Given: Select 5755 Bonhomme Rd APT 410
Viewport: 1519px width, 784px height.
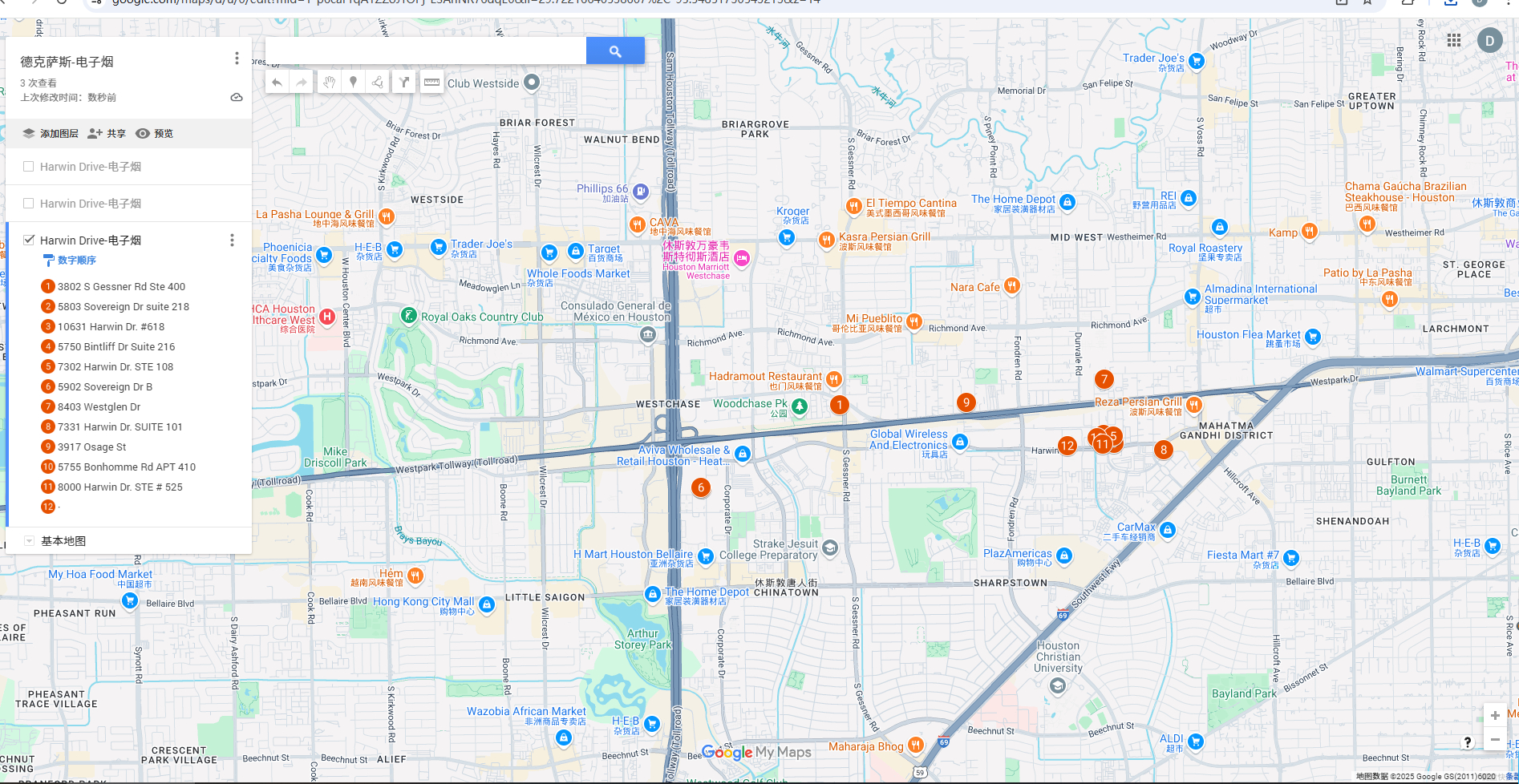Looking at the screenshot, I should (127, 467).
